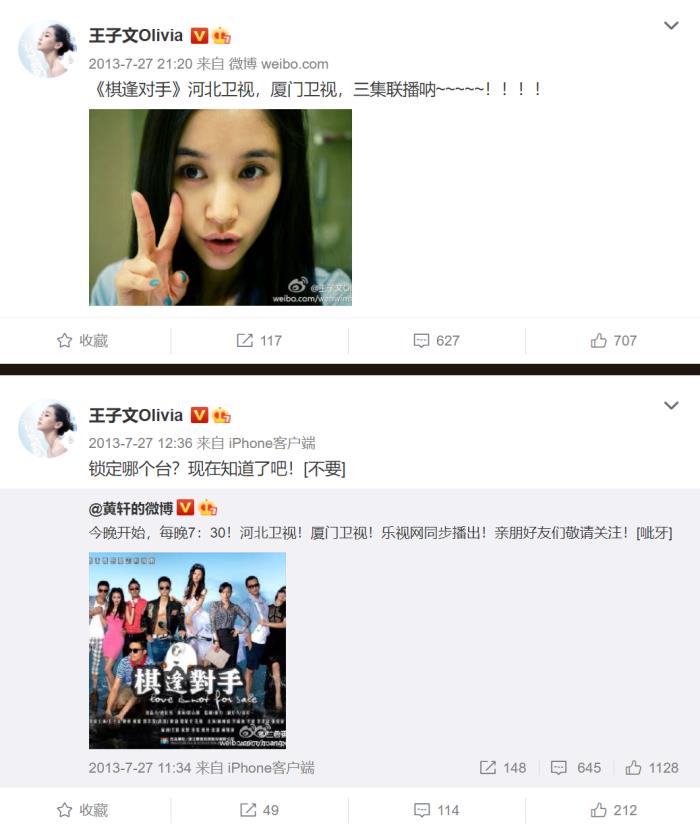Expand the dropdown arrow on the 12:36 post
700x830 pixels.
coord(671,405)
